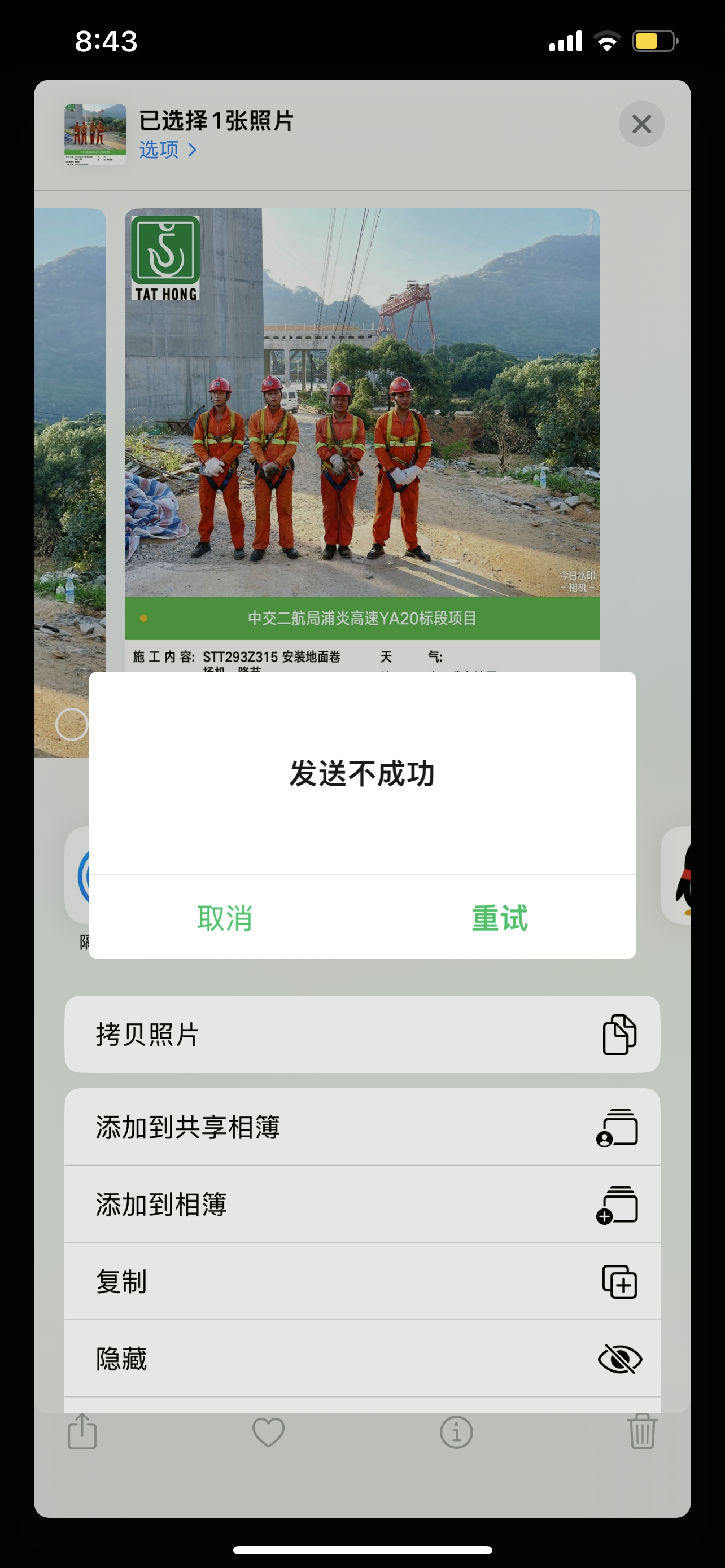Screen dimensions: 725x1568
Task: Tap 重试 to retry sending
Action: [x=499, y=917]
